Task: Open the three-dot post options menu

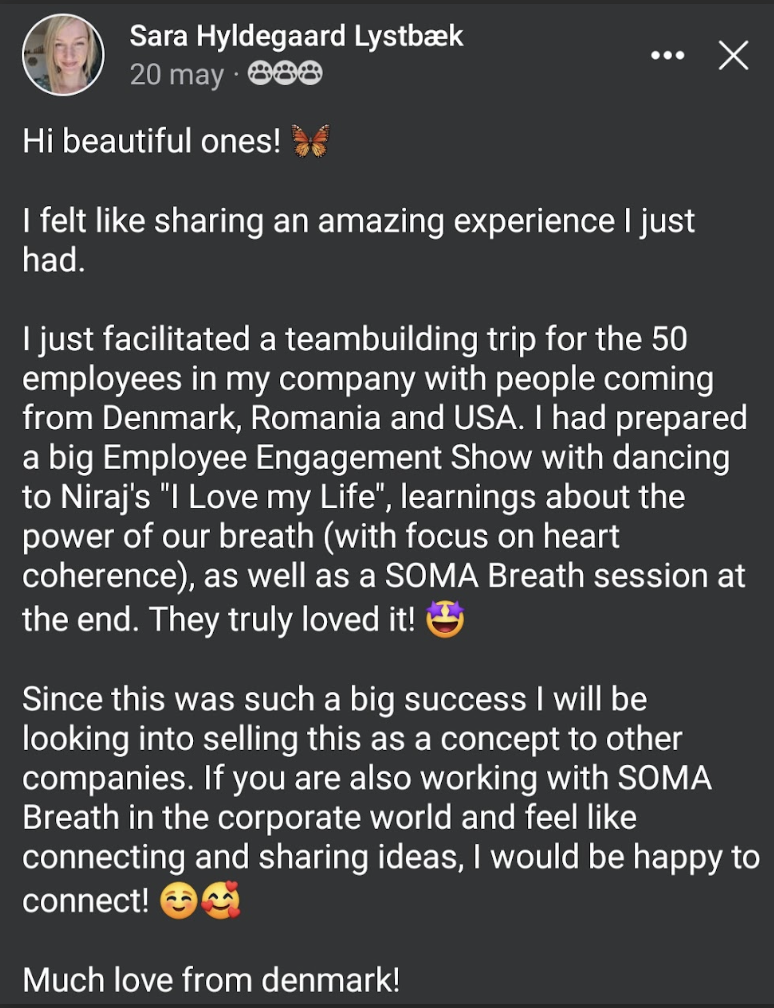Action: point(667,56)
